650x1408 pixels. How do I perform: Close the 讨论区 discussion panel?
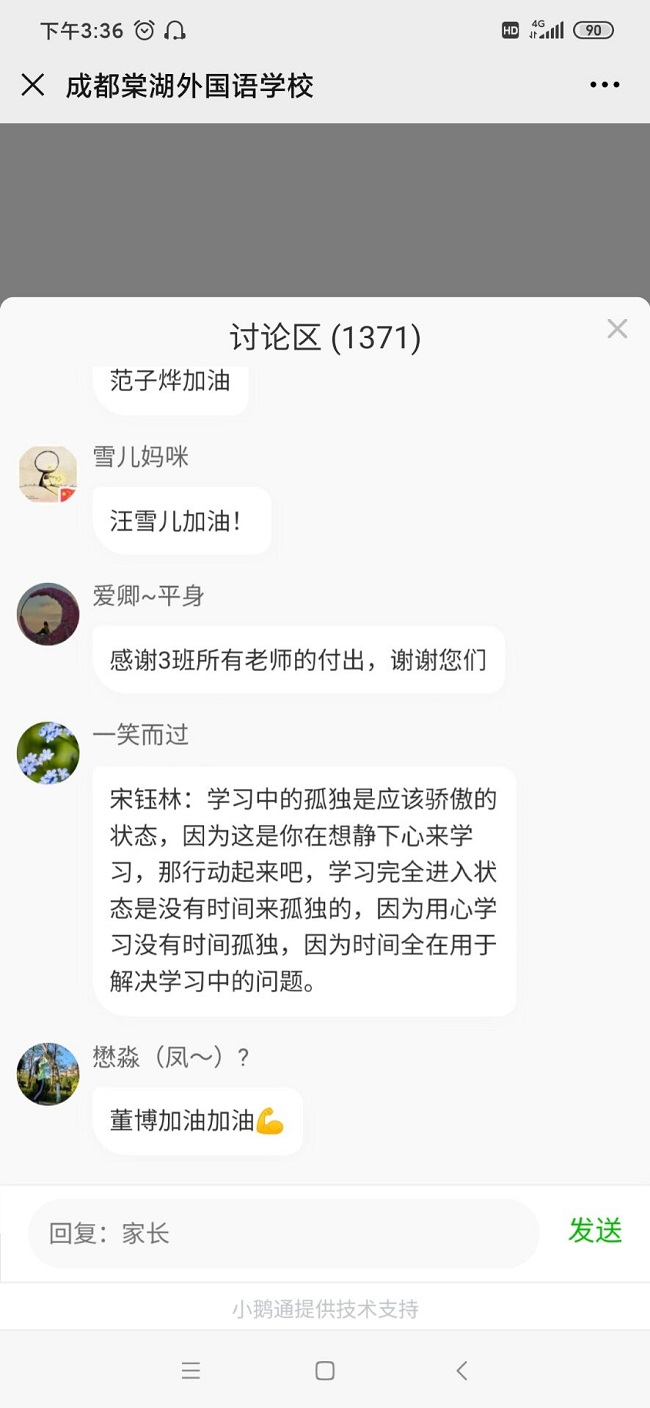[617, 329]
